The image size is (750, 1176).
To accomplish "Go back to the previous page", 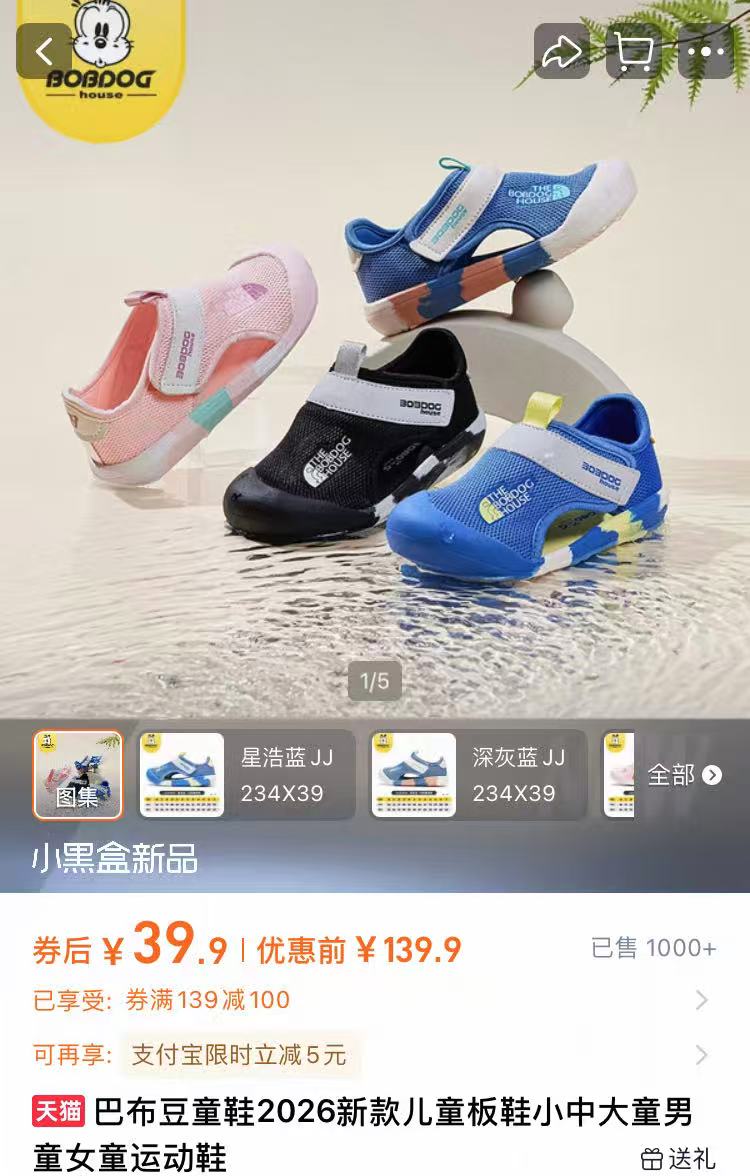I will pyautogui.click(x=44, y=51).
